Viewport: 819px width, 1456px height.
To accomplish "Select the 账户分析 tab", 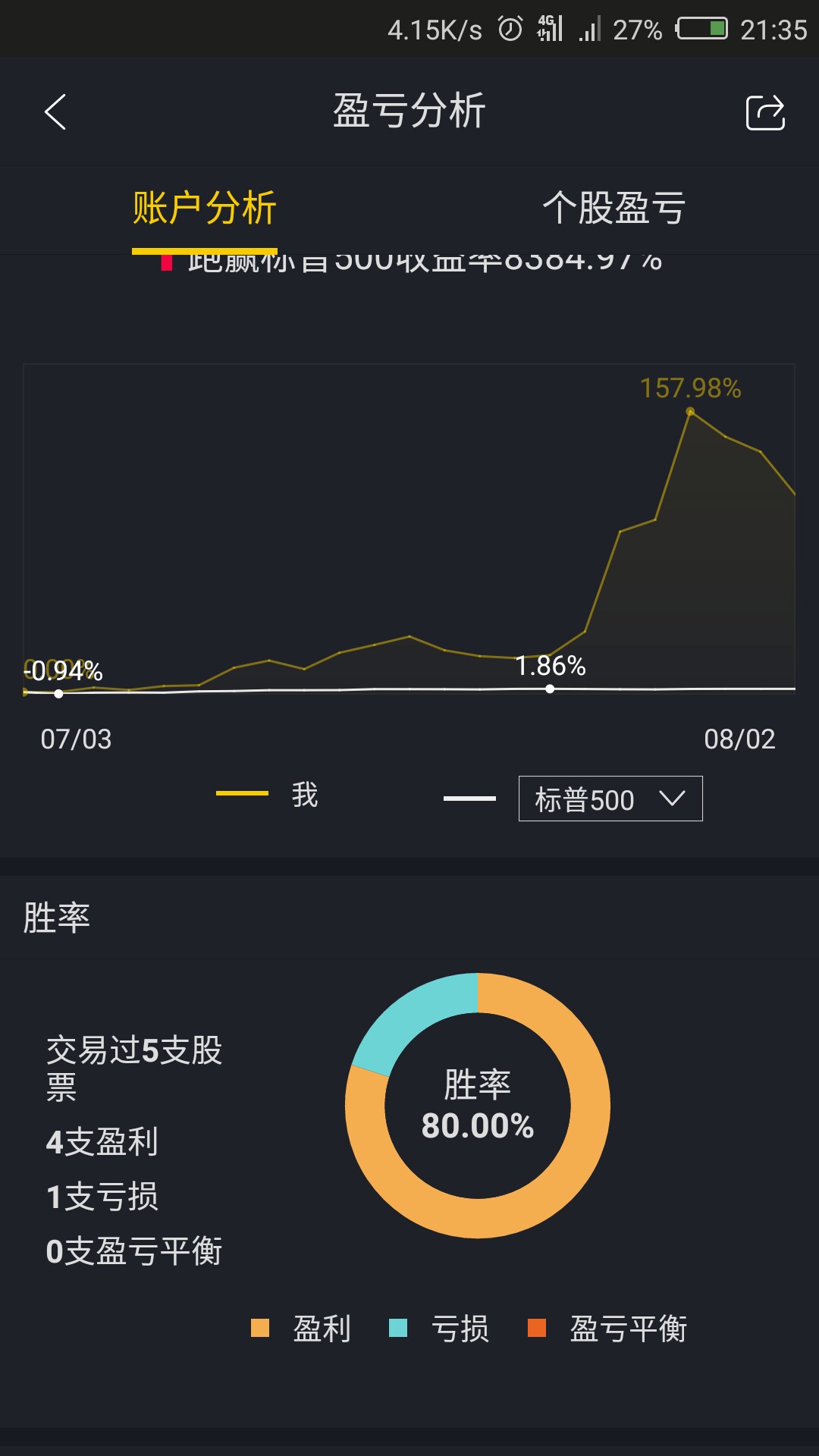I will pos(204,208).
